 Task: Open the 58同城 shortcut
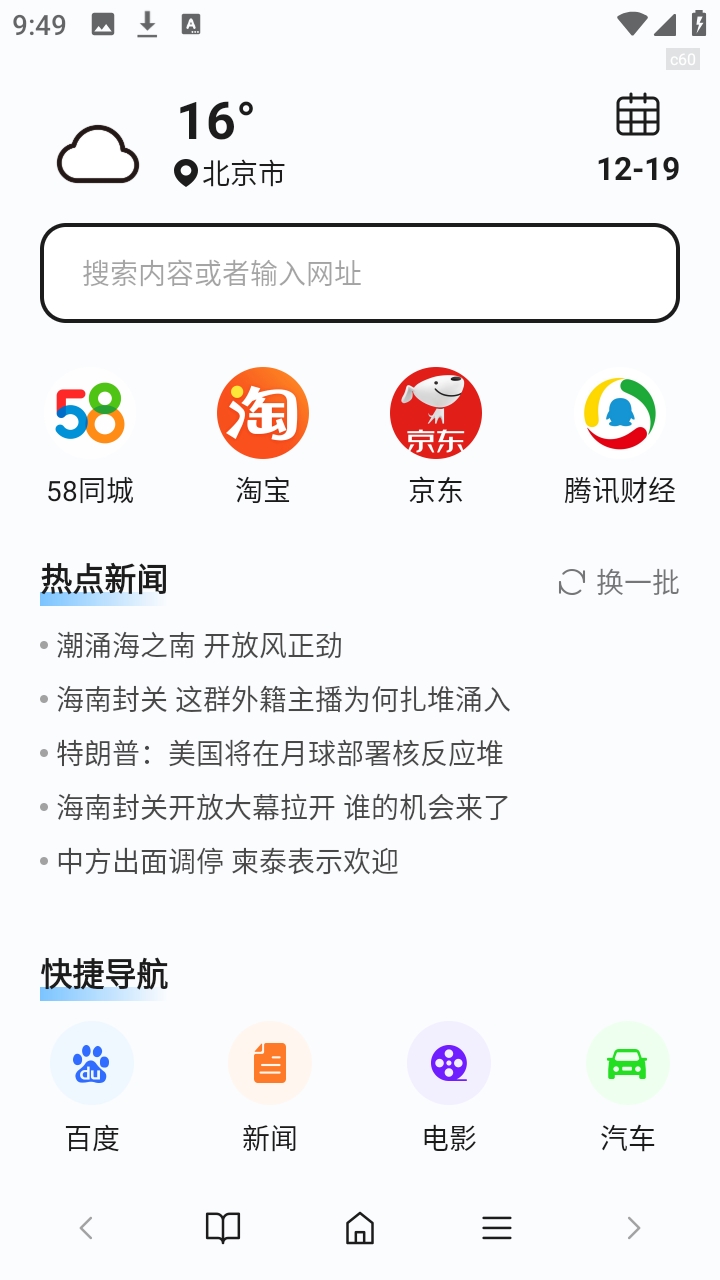coord(90,435)
